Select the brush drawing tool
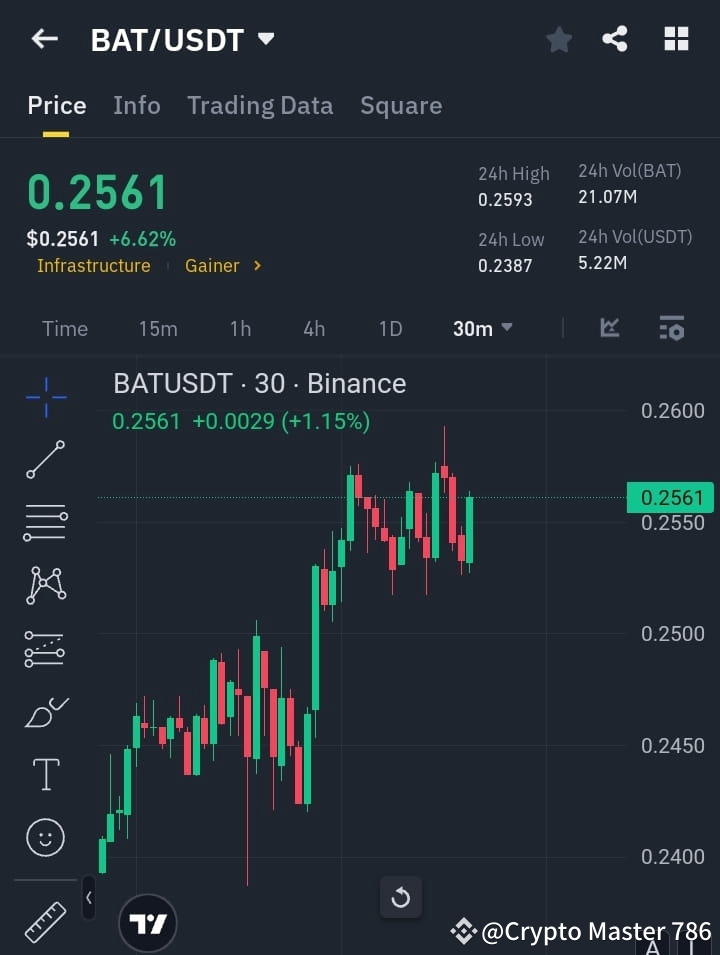The width and height of the screenshot is (720, 955). [44, 712]
